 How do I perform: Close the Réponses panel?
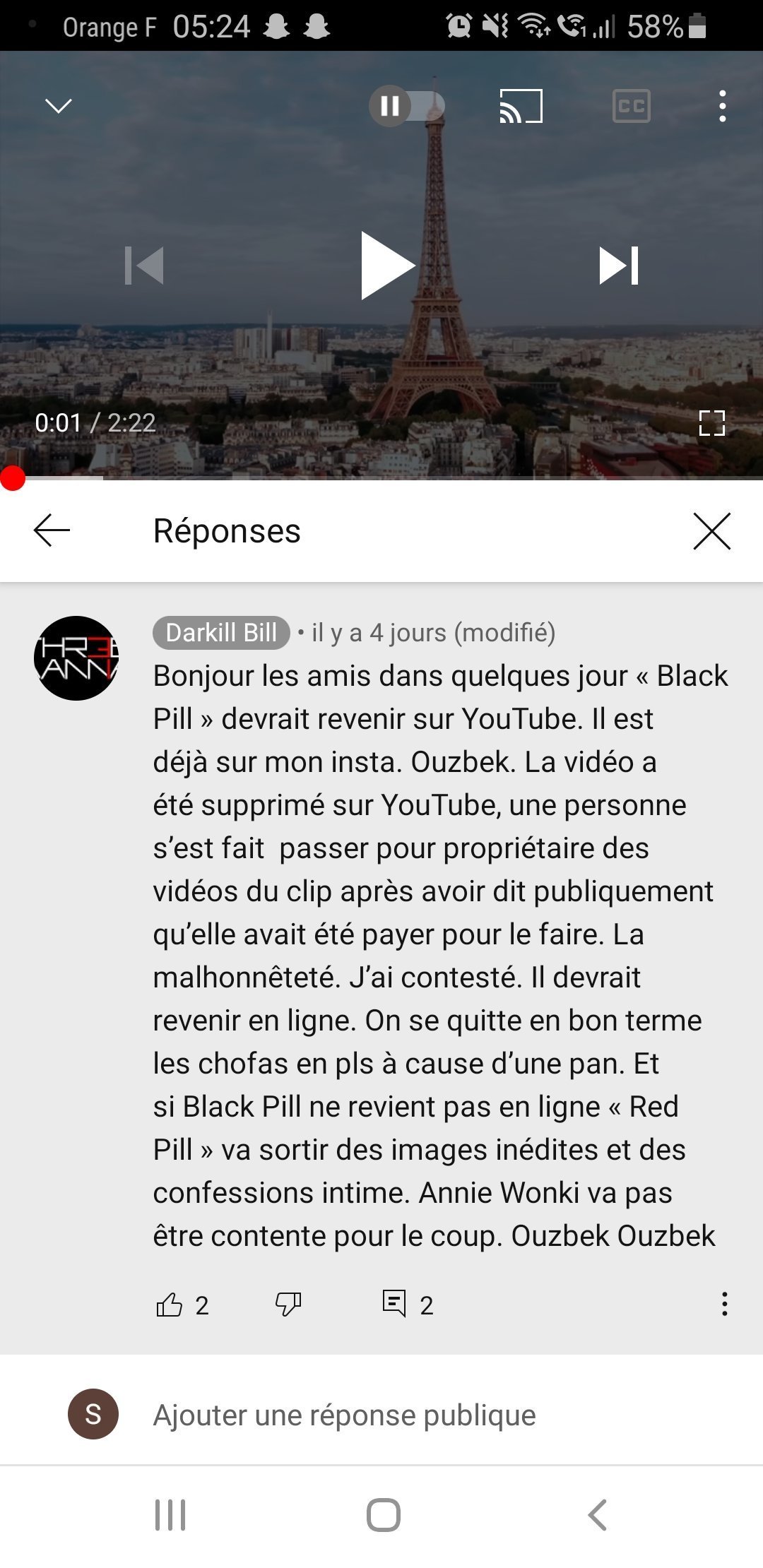pos(711,530)
